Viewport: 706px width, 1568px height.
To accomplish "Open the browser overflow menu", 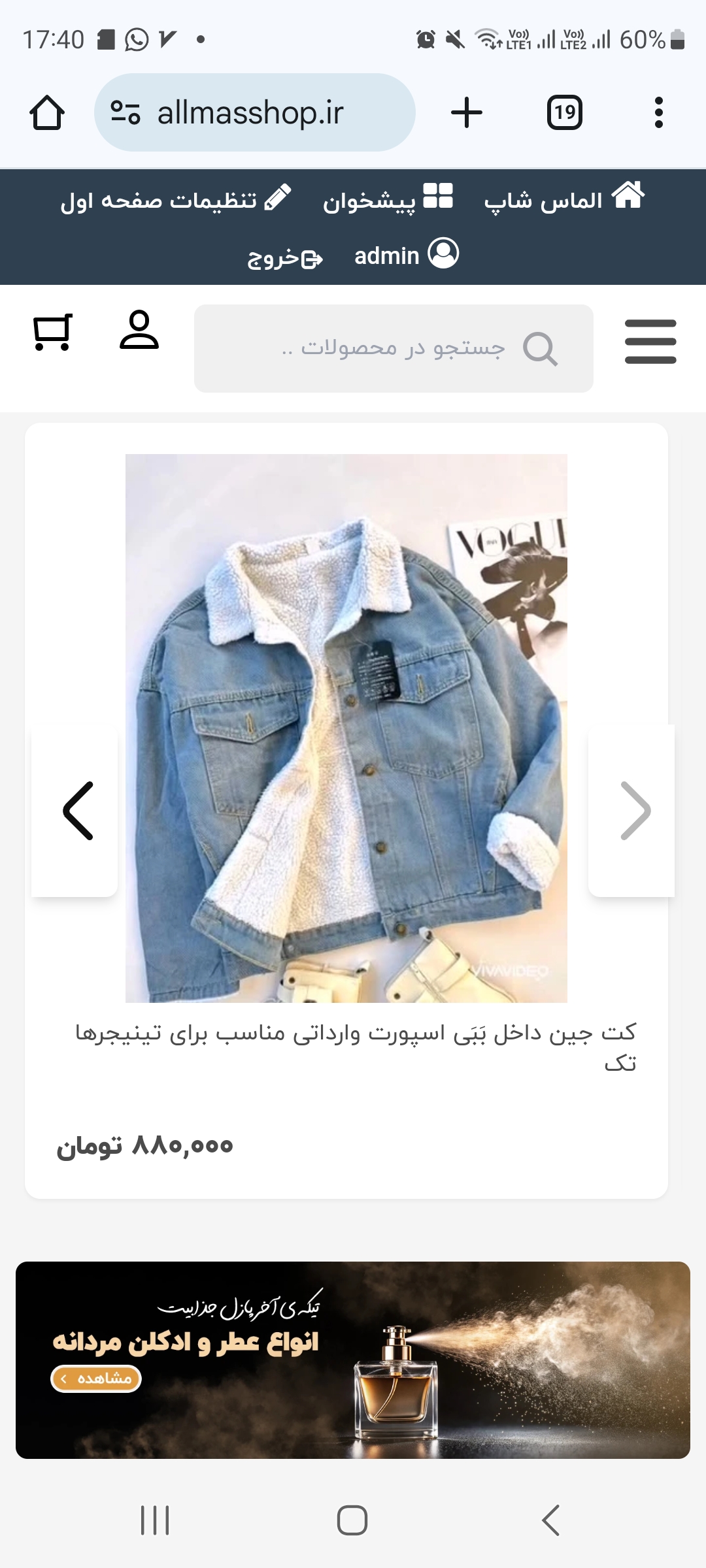I will click(x=658, y=113).
